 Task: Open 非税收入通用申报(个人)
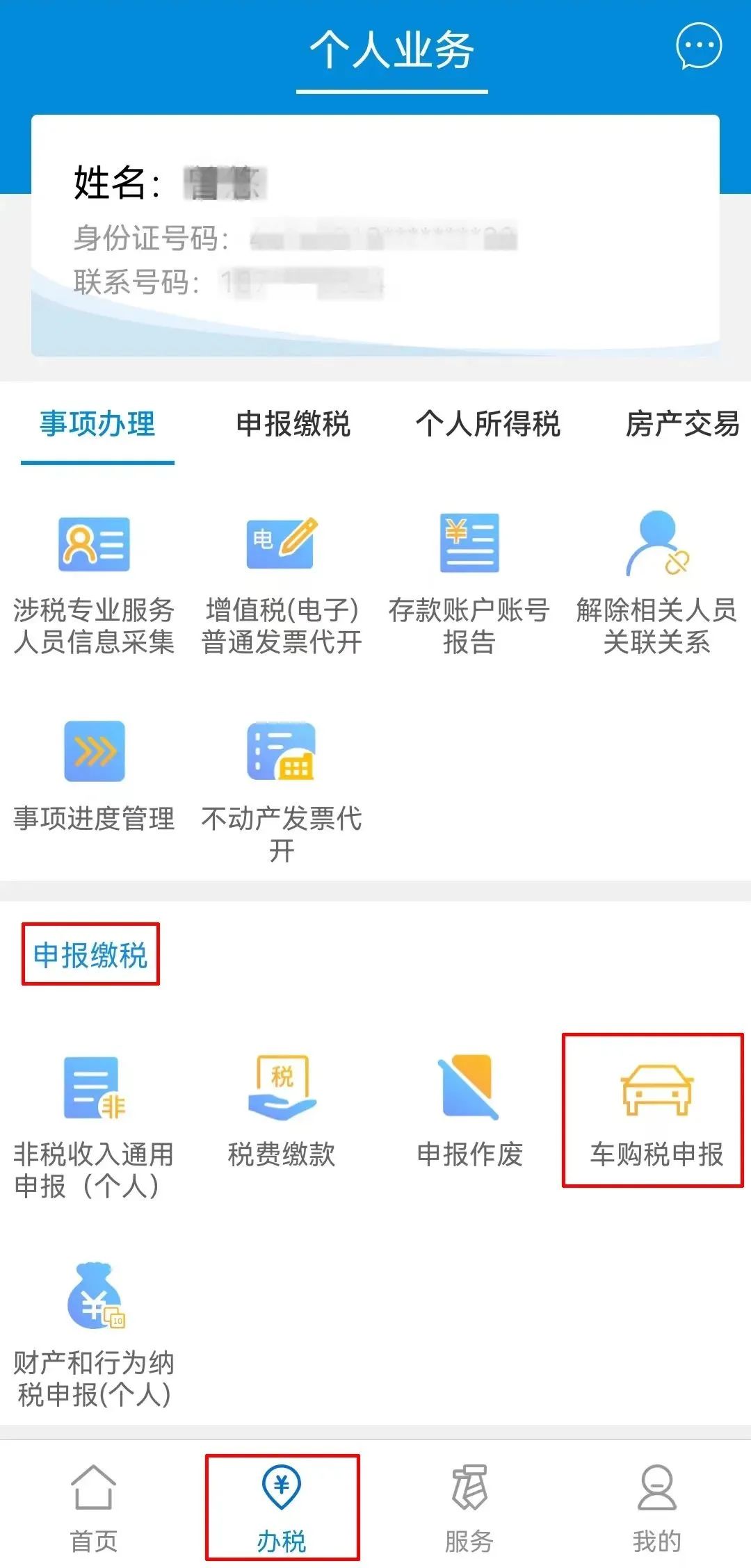coord(94,1127)
